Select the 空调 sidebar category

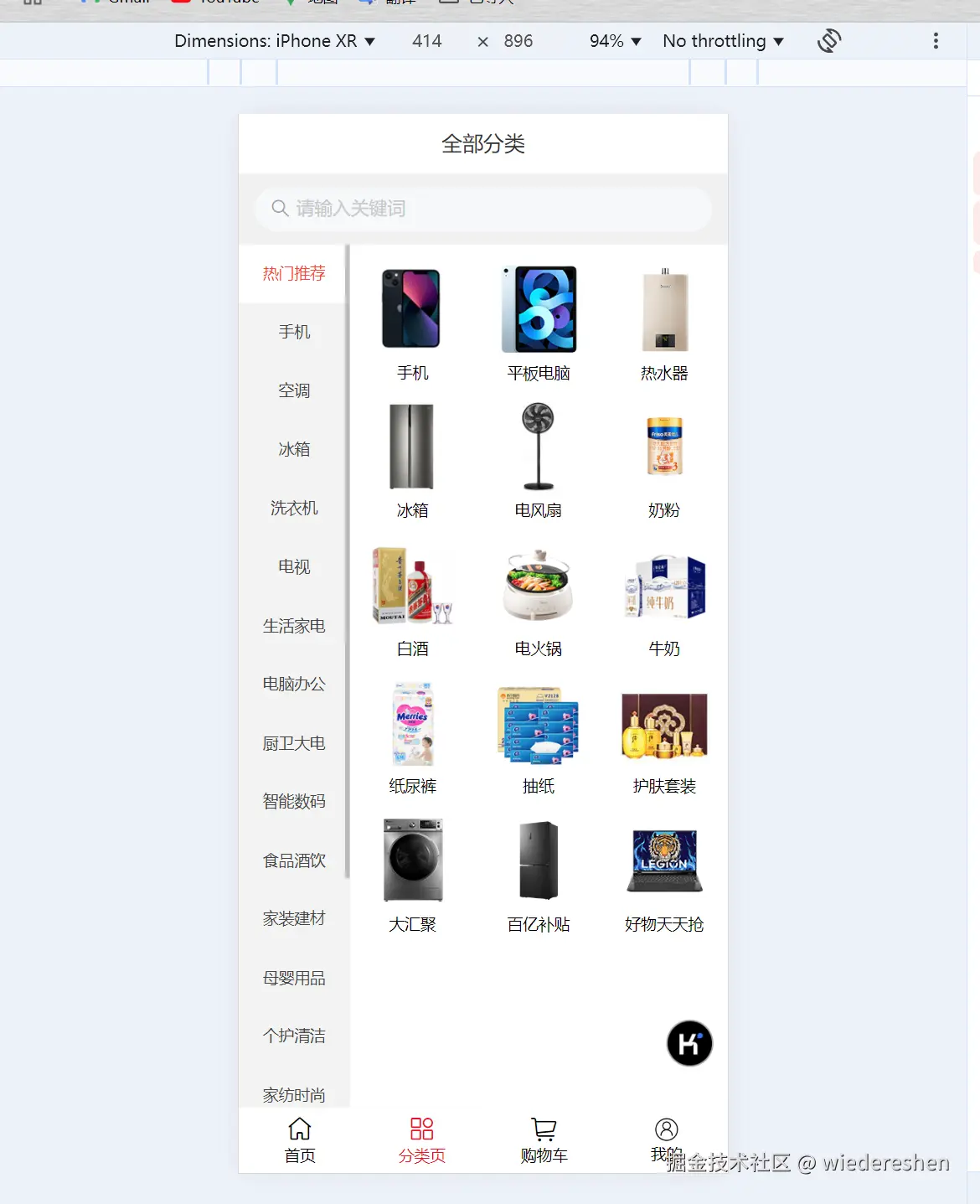click(294, 390)
